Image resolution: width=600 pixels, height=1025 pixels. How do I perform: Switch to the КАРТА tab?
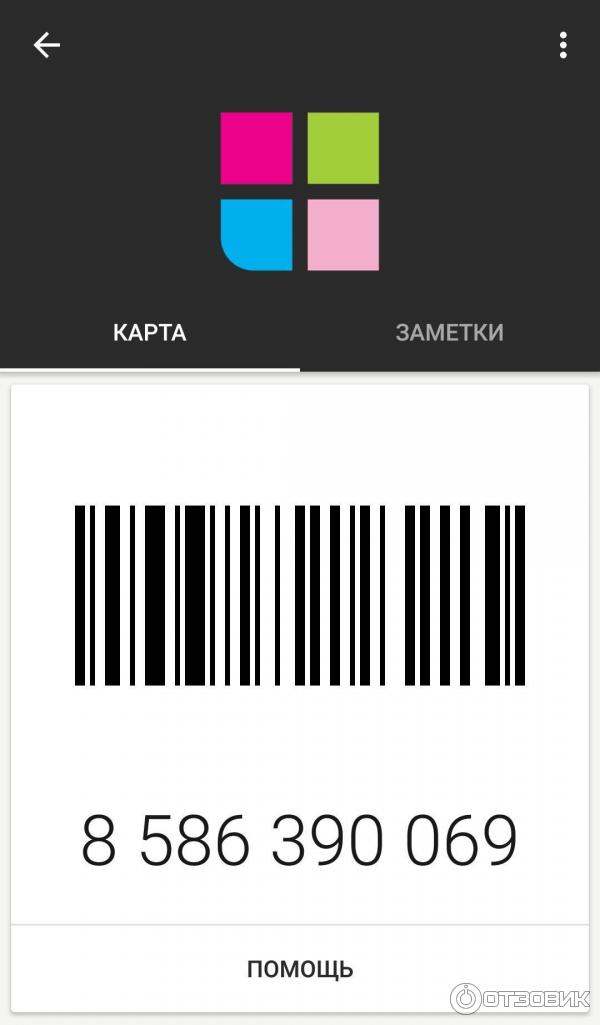(150, 333)
